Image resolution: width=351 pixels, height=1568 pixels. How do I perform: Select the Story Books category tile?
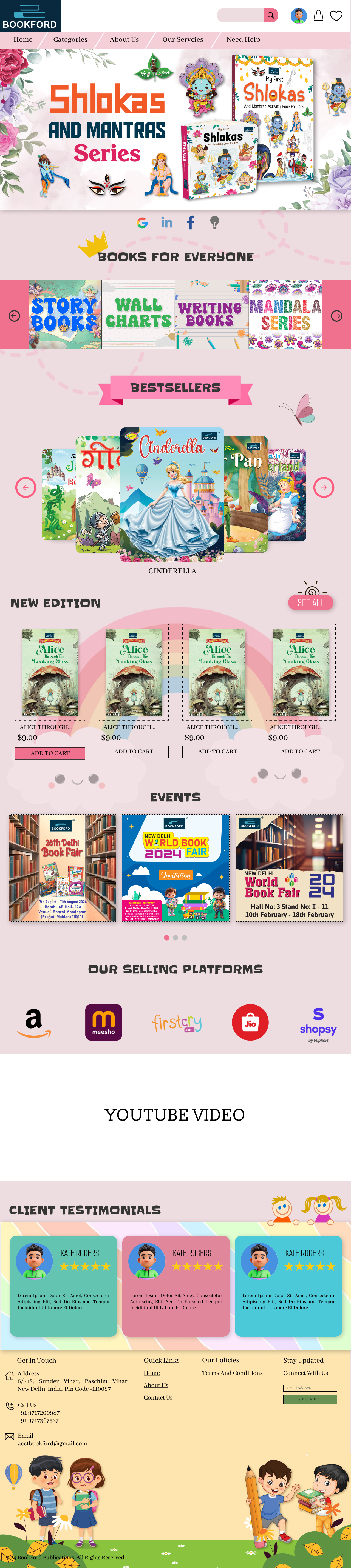(x=65, y=315)
